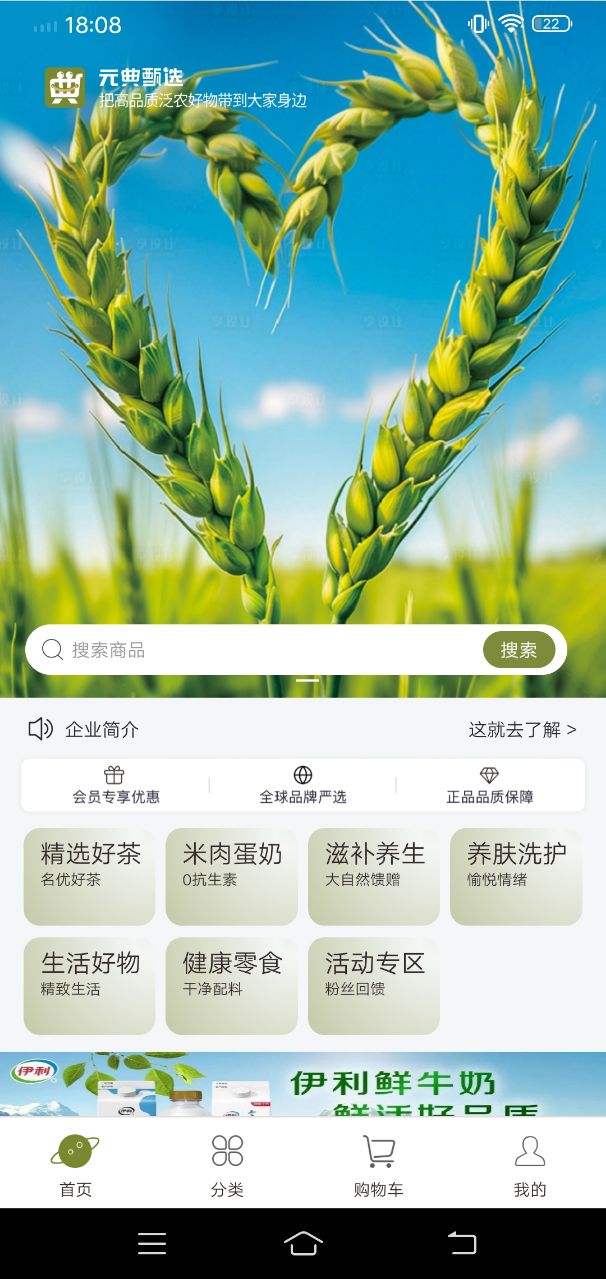The height and width of the screenshot is (1279, 606).
Task: Open the 这就去了解 link
Action: click(x=522, y=730)
